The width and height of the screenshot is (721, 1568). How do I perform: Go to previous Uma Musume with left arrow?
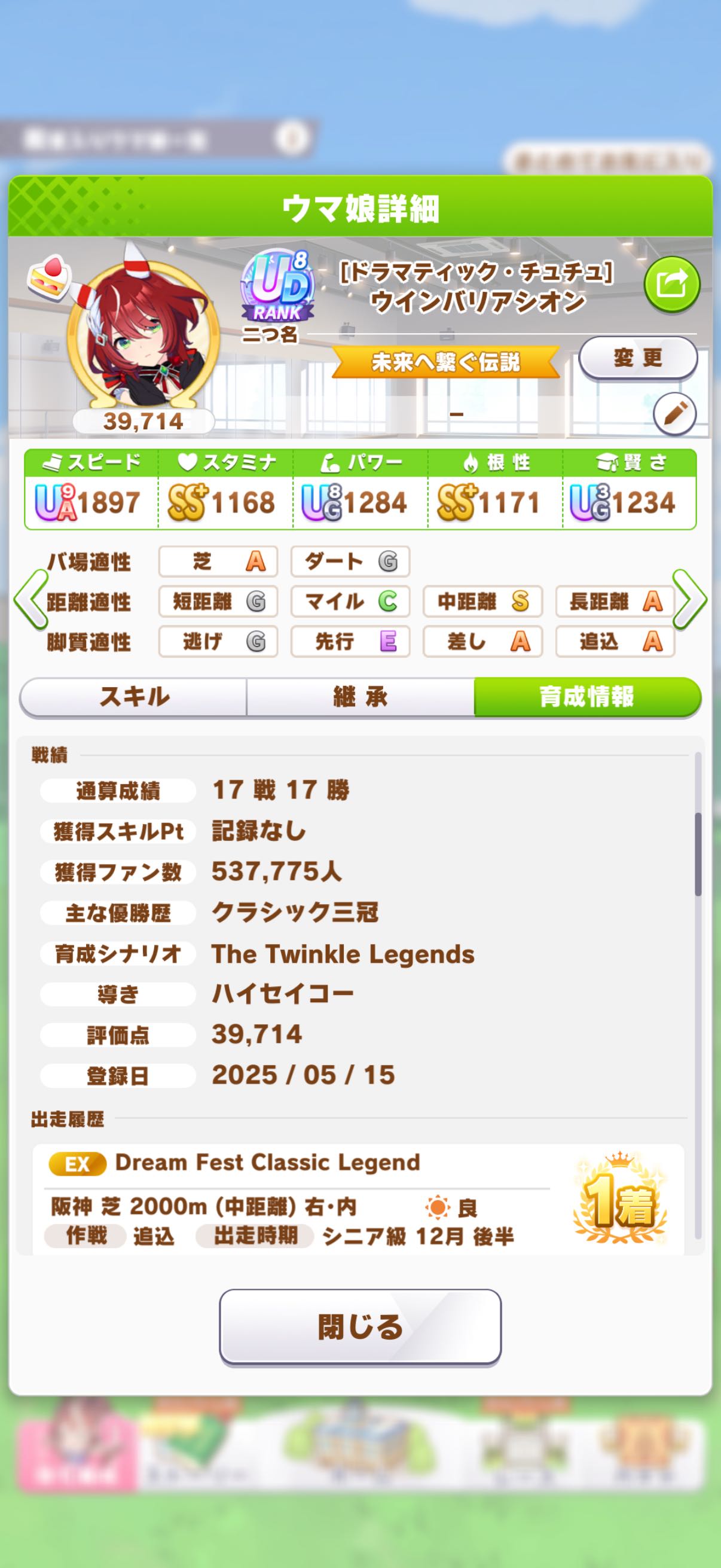[x=30, y=600]
